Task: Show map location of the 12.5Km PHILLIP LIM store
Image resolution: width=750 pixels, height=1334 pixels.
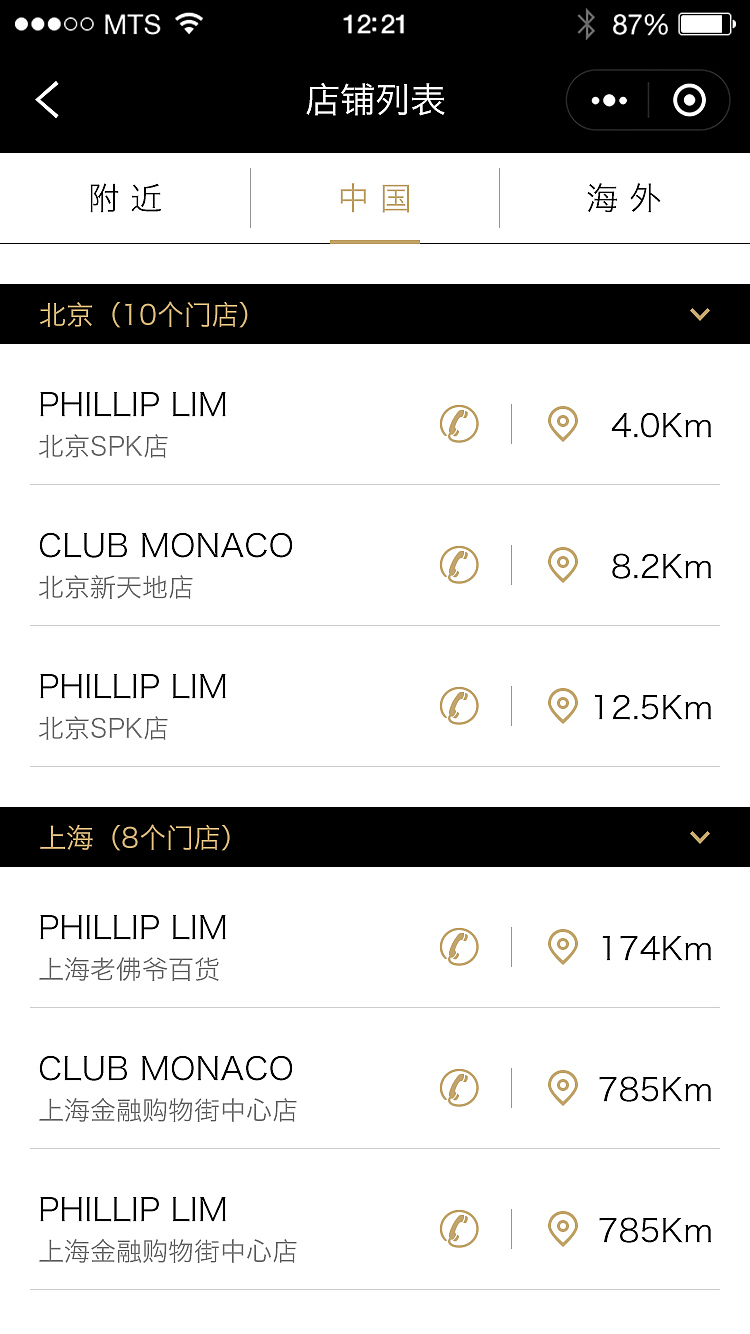Action: 563,707
